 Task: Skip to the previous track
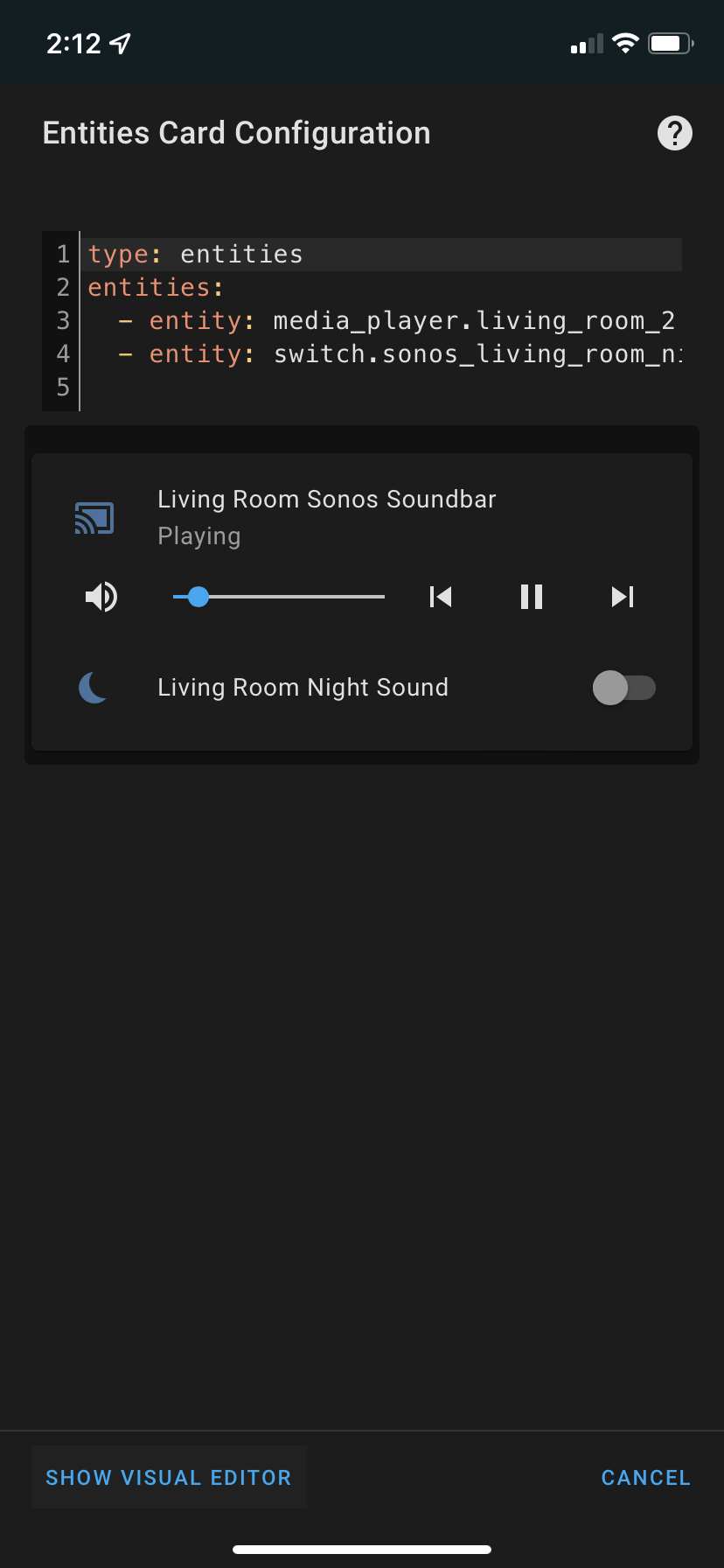[x=441, y=597]
